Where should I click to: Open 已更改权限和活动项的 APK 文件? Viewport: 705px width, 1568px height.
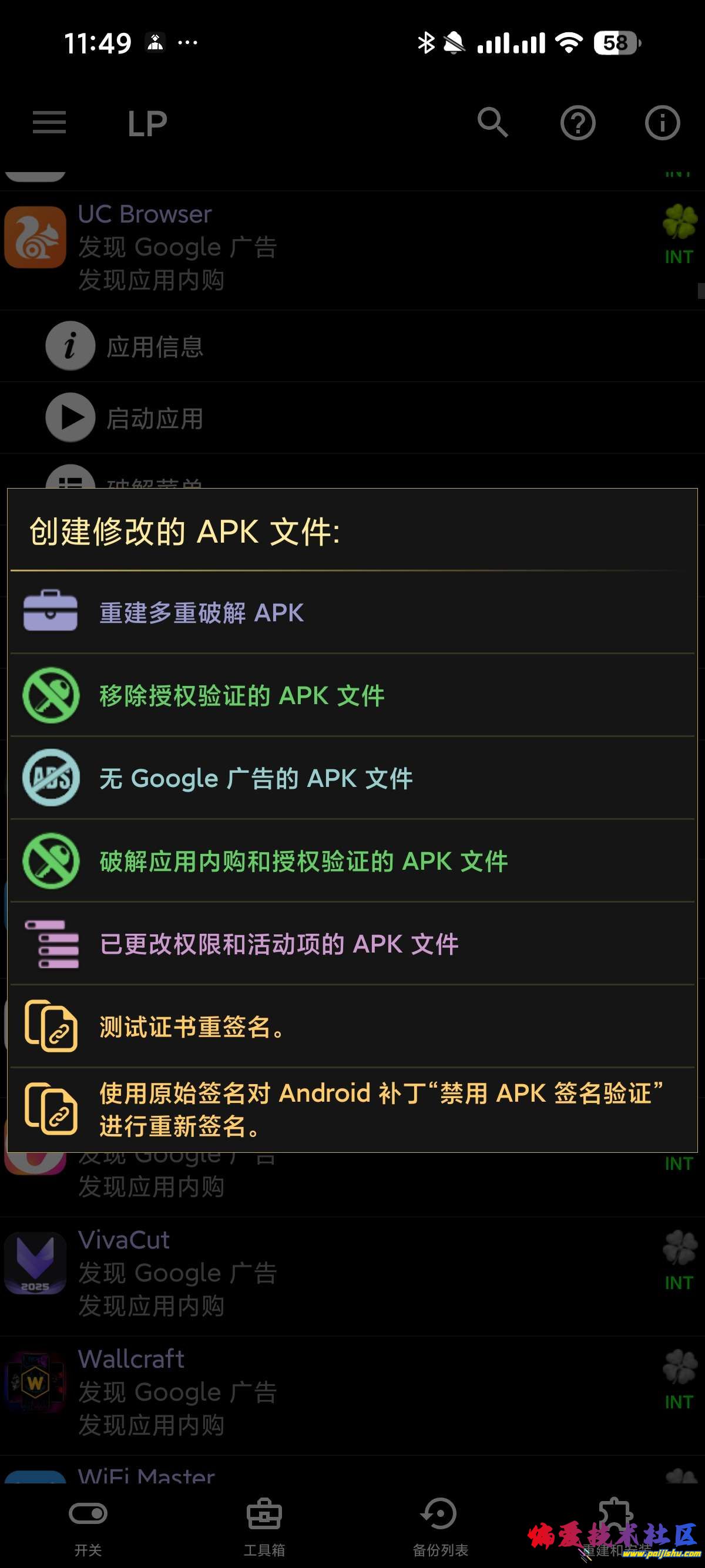352,944
